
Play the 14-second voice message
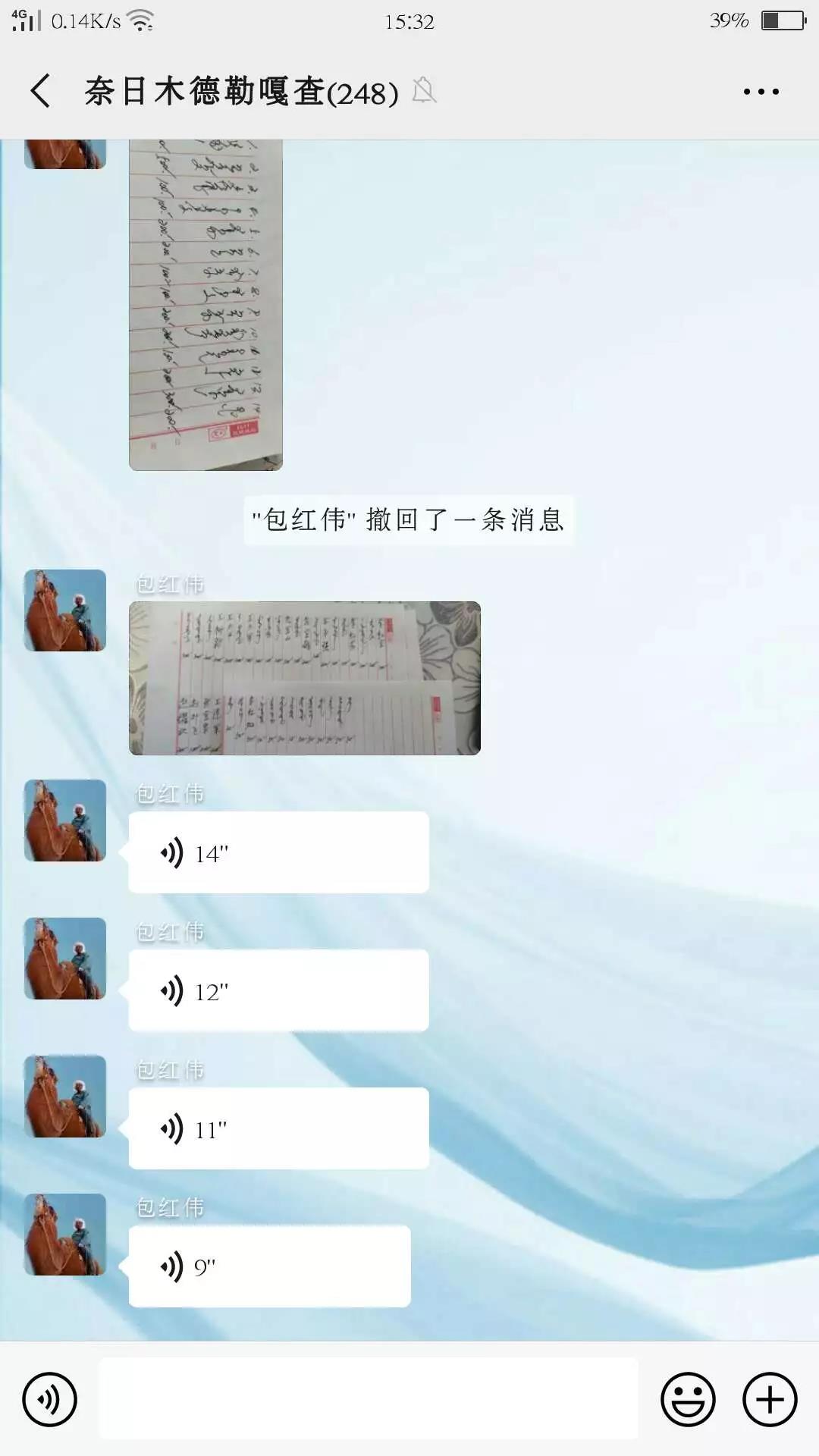tap(278, 852)
